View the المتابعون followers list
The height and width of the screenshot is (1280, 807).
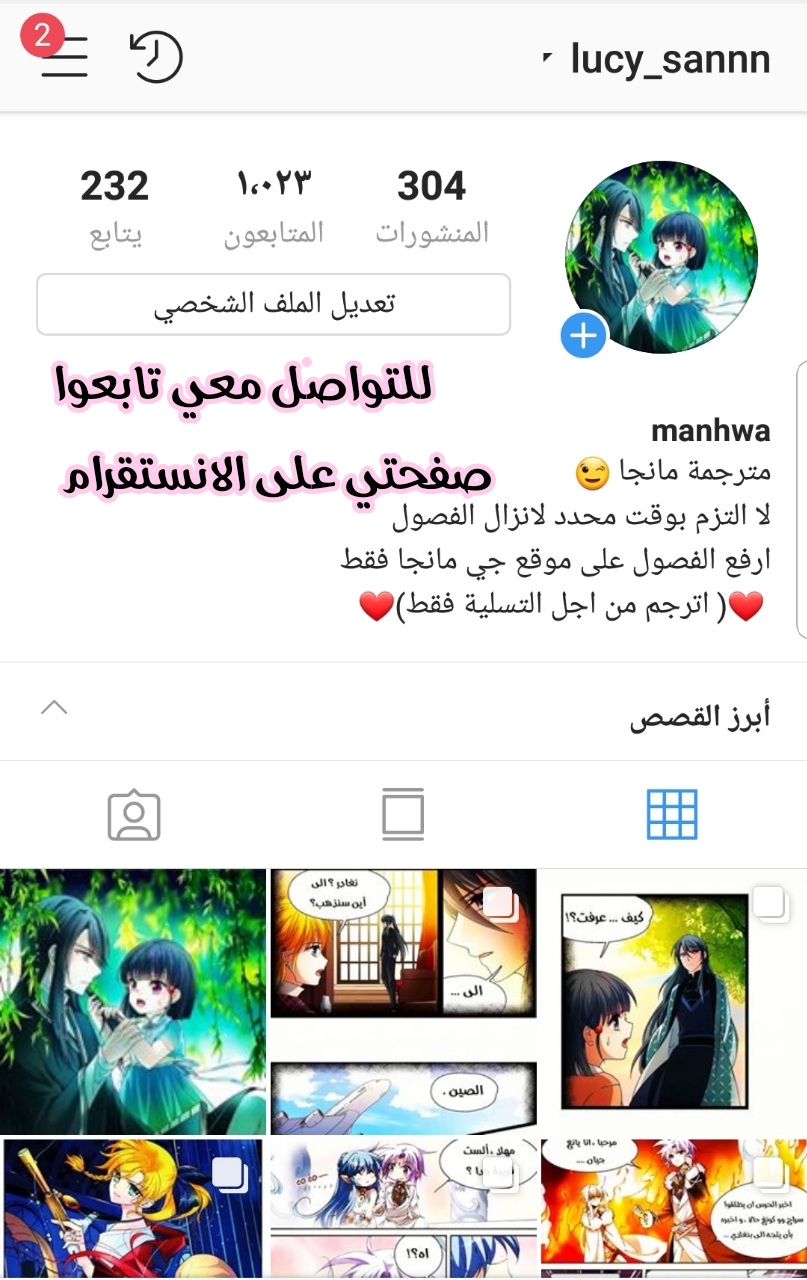[x=273, y=207]
